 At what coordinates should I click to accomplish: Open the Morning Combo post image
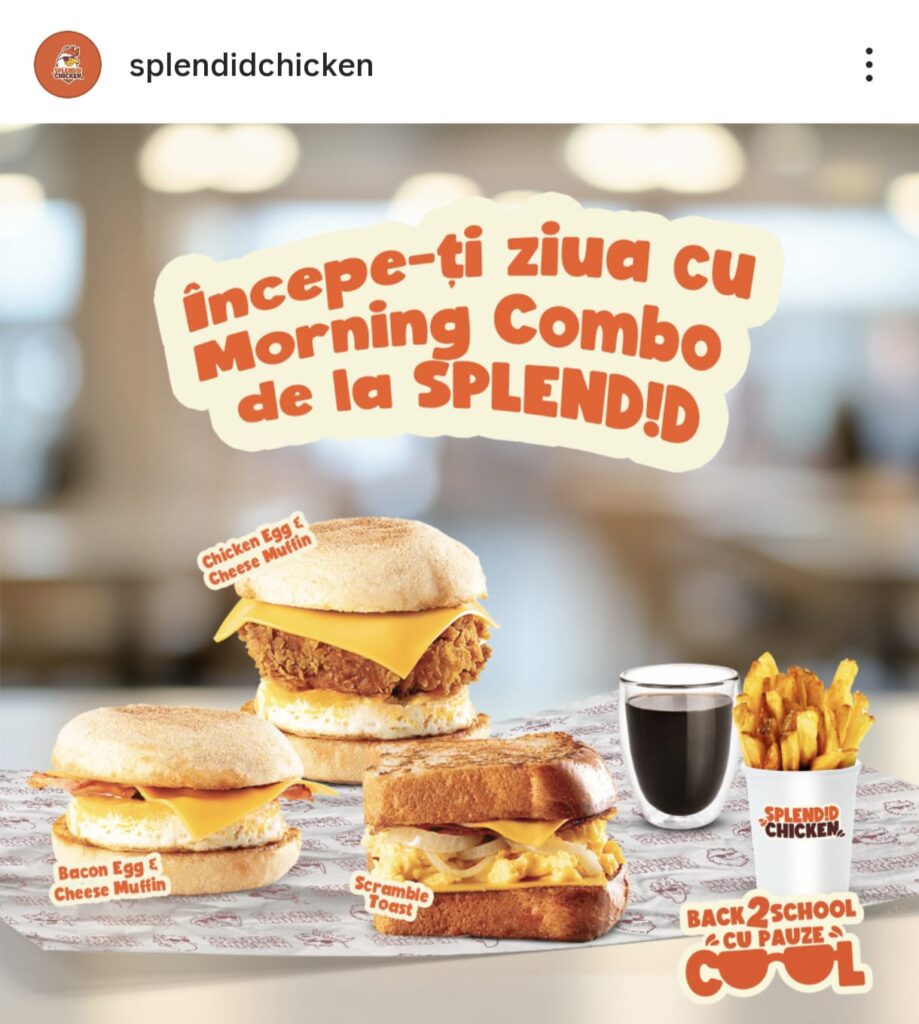point(460,572)
